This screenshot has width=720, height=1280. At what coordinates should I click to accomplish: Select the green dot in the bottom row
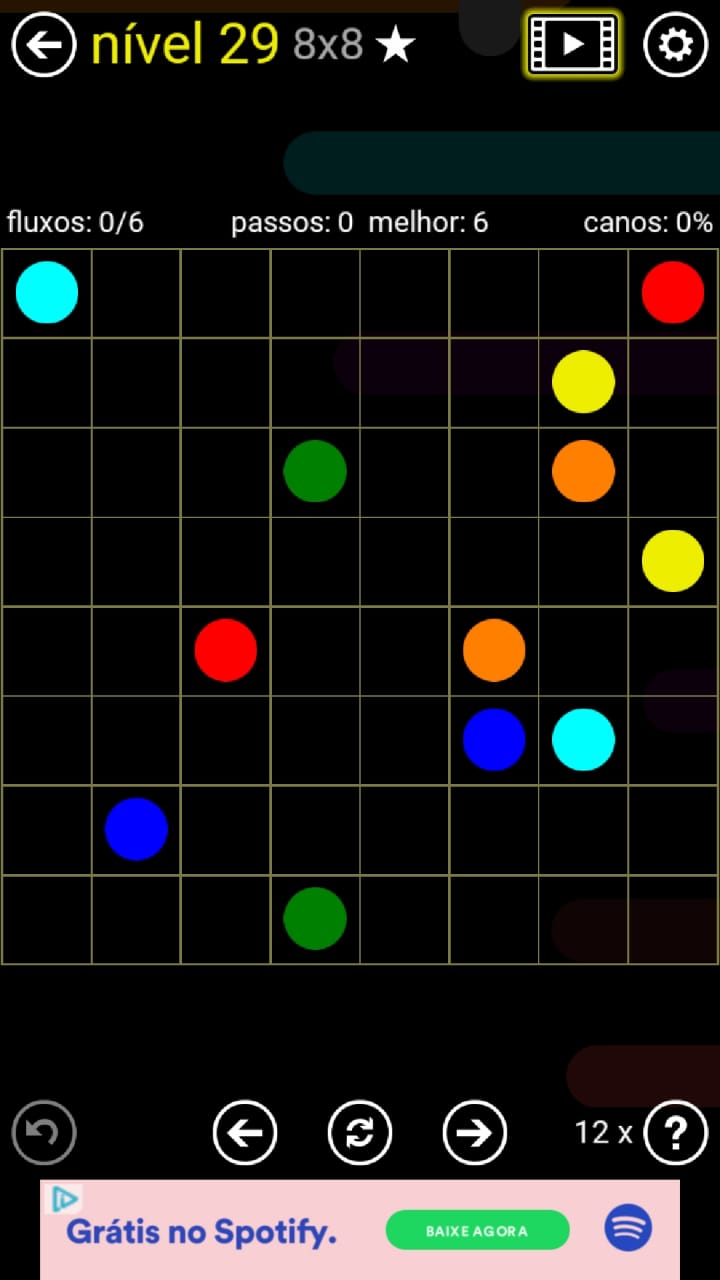coord(315,918)
